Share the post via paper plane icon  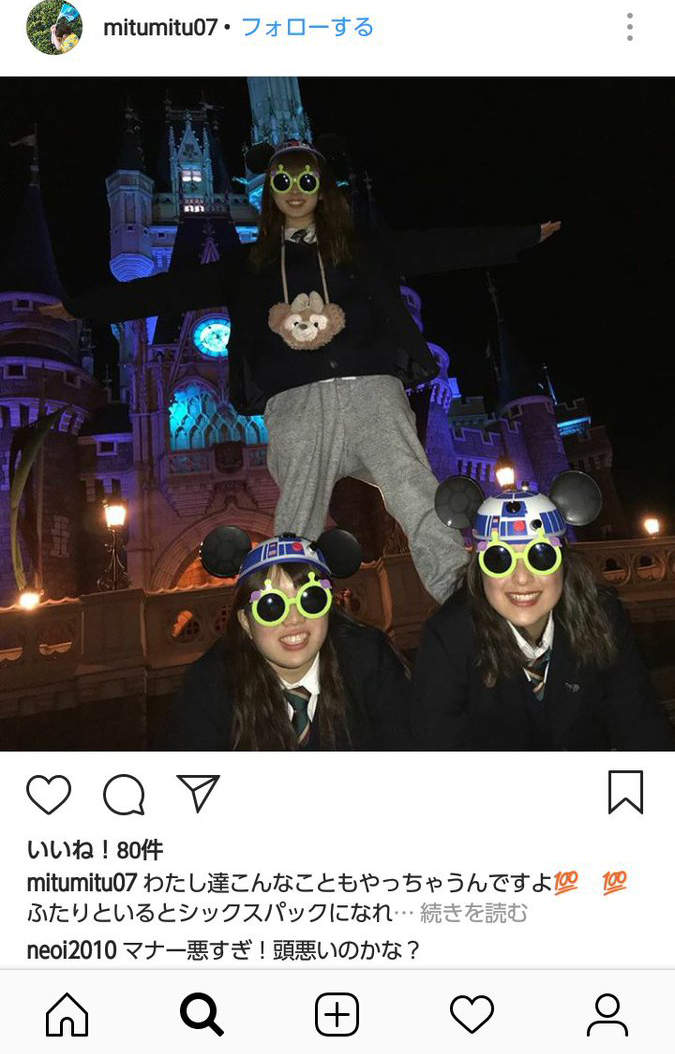click(x=198, y=793)
